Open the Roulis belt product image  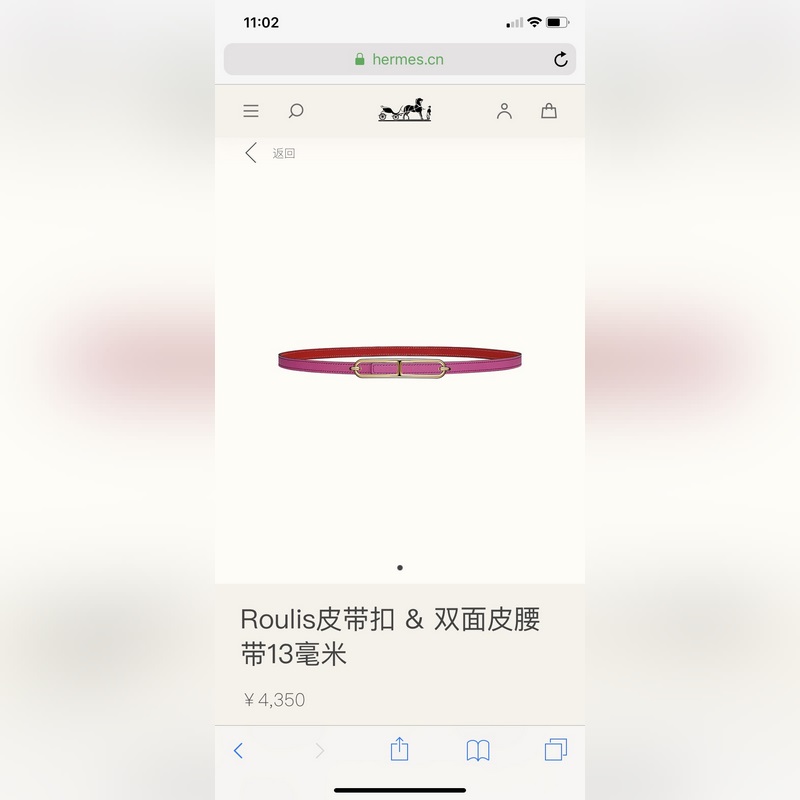point(400,362)
